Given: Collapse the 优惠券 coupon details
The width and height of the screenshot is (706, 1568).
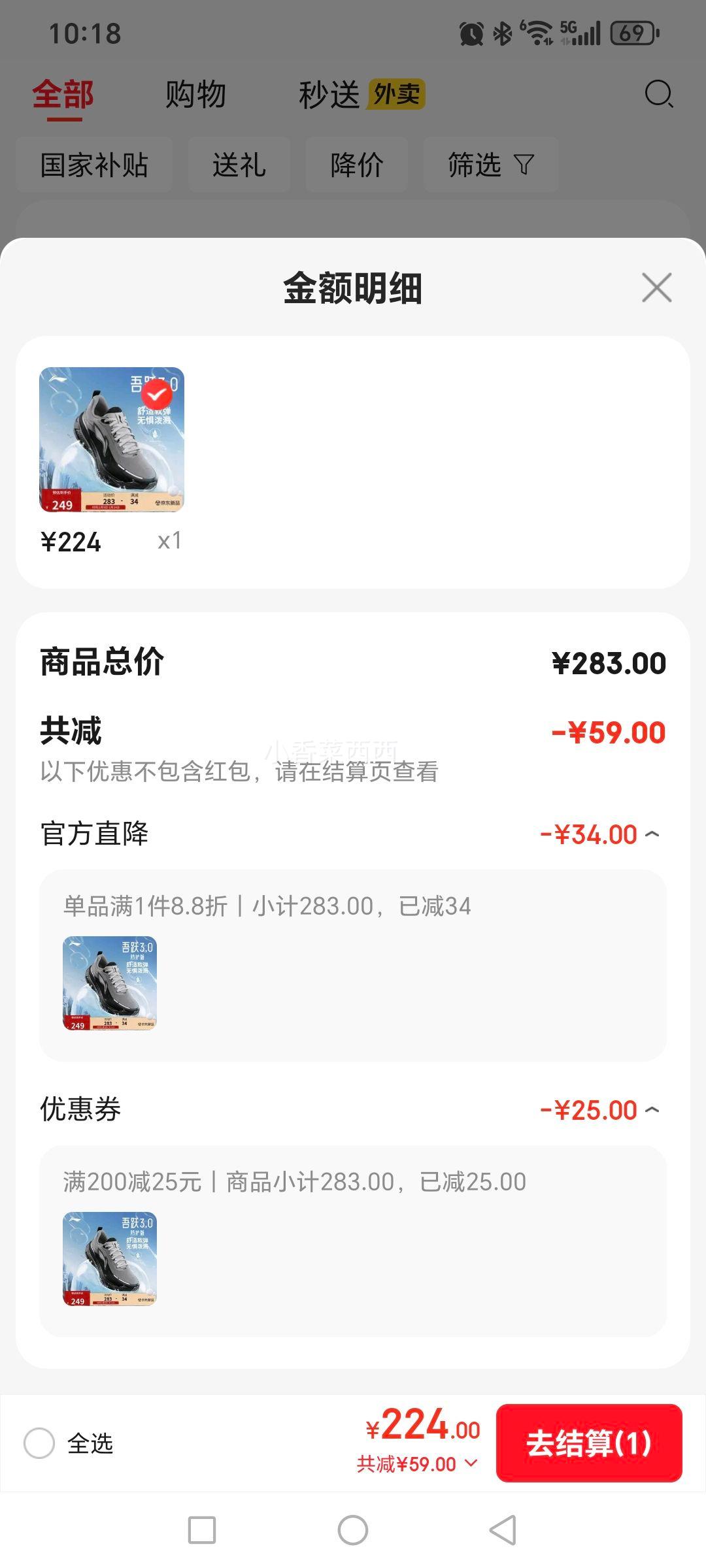Looking at the screenshot, I should (x=652, y=1110).
